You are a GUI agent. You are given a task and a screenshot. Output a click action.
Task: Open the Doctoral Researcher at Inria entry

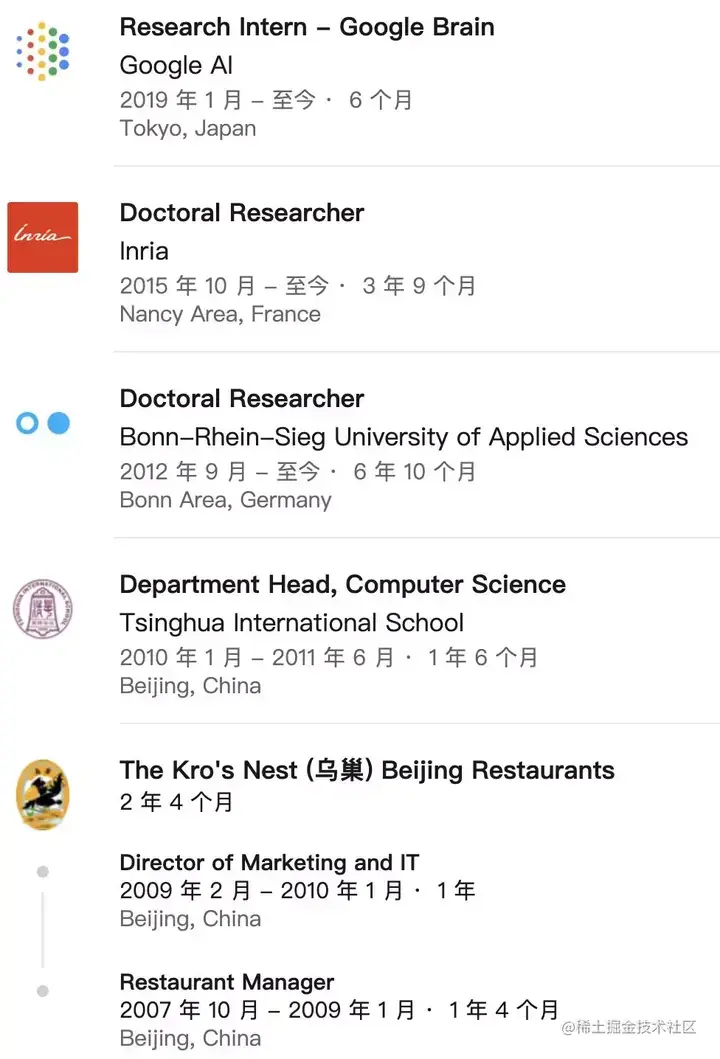(x=242, y=213)
